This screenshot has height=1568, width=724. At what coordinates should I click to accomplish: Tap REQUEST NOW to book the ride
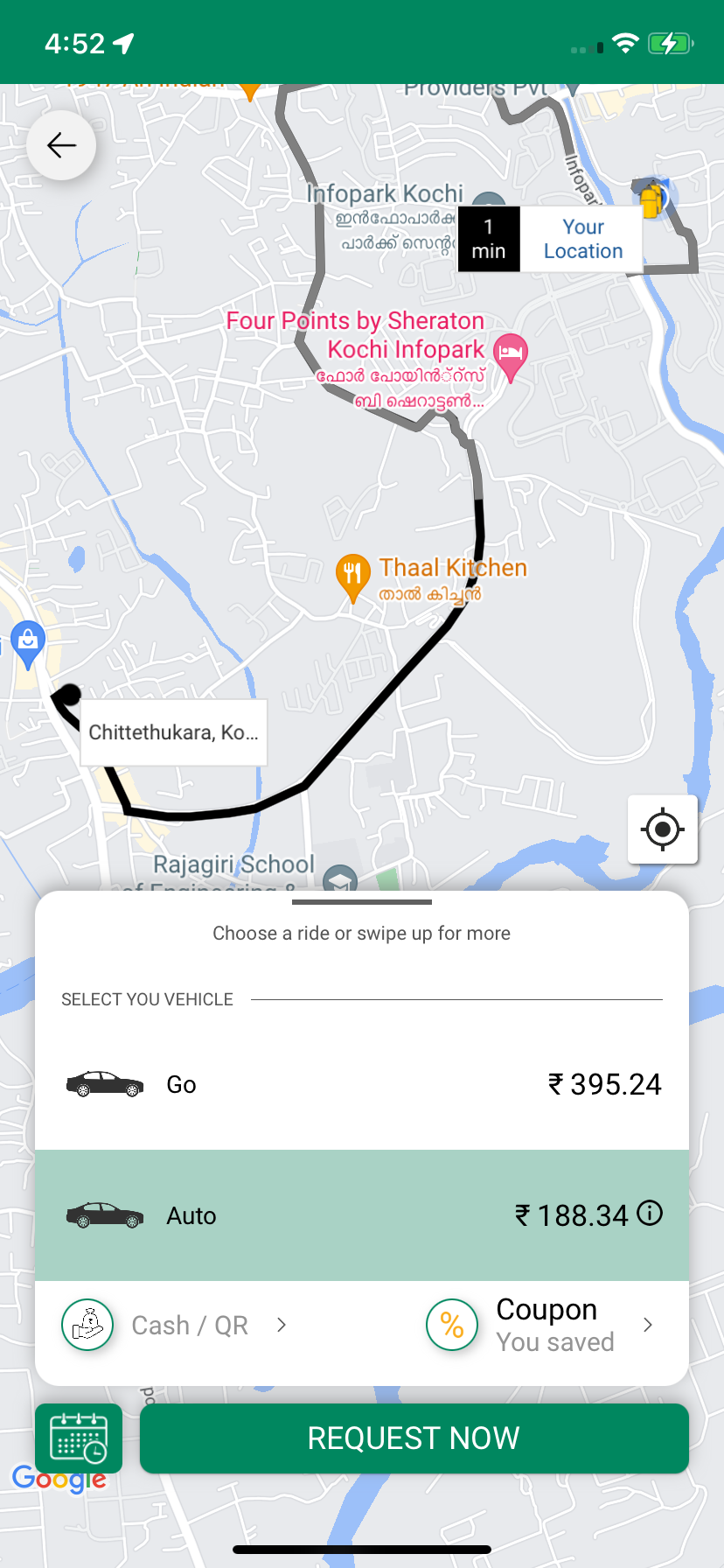(414, 1438)
